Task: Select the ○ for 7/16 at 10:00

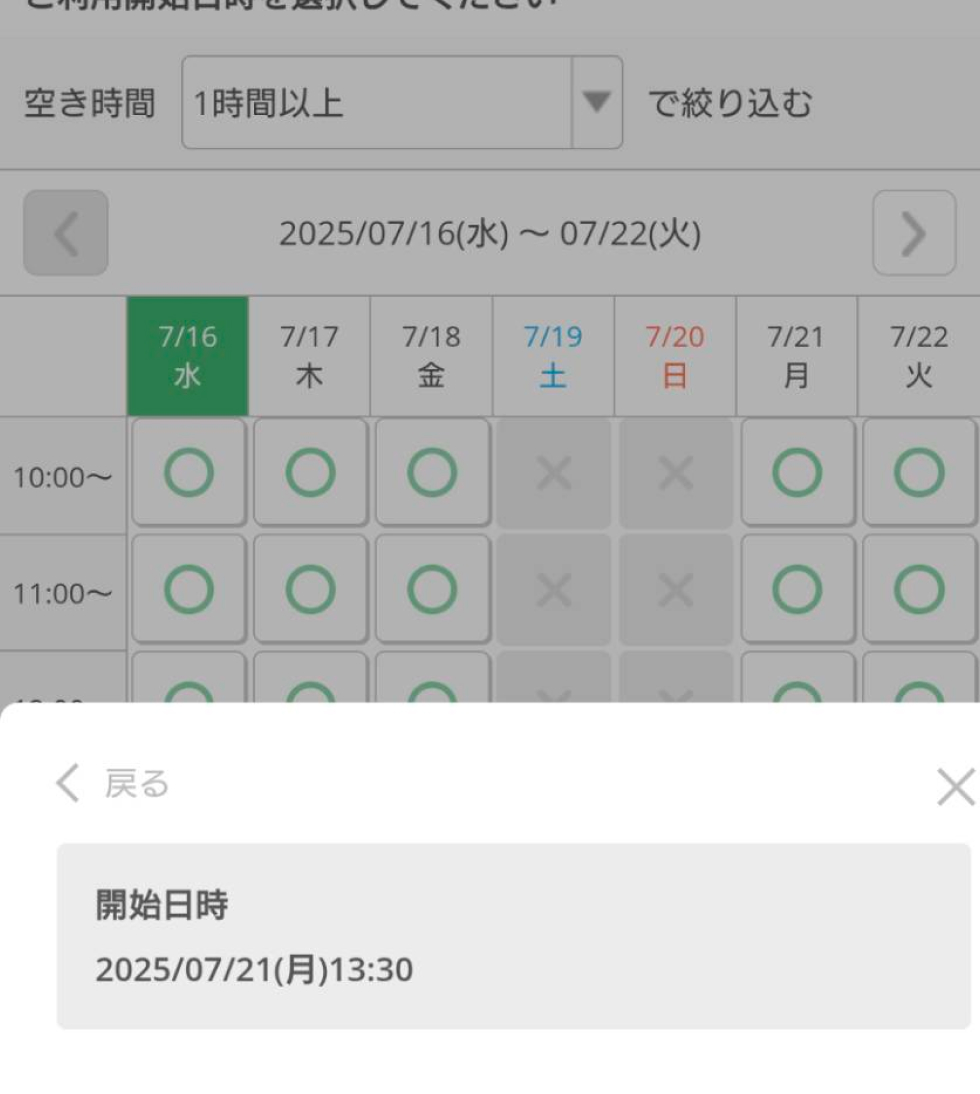Action: 186,472
